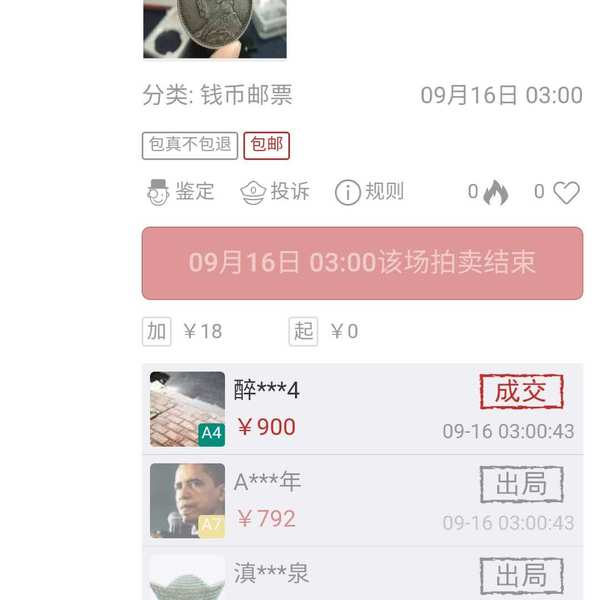Tap the 包真不包退 tag

click(x=190, y=145)
